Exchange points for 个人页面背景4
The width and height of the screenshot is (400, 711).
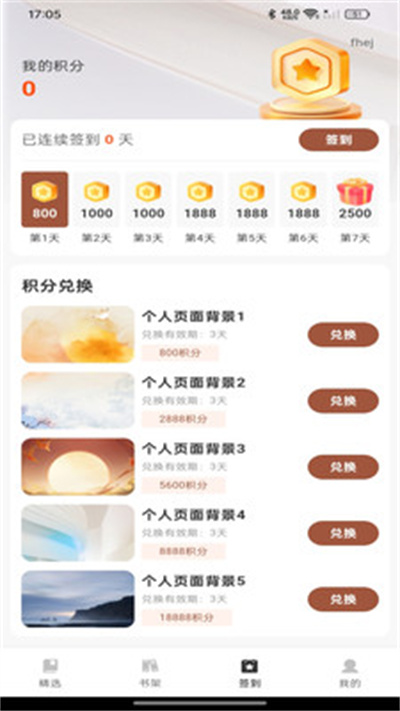pos(343,533)
